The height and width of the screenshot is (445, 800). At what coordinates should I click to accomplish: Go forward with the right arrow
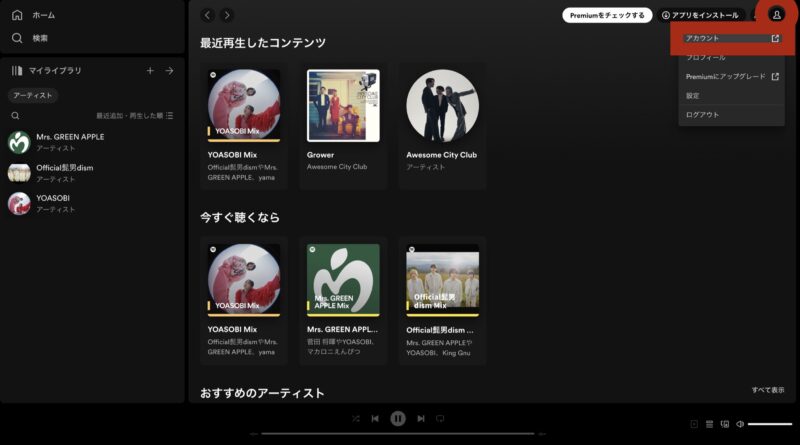pyautogui.click(x=227, y=15)
